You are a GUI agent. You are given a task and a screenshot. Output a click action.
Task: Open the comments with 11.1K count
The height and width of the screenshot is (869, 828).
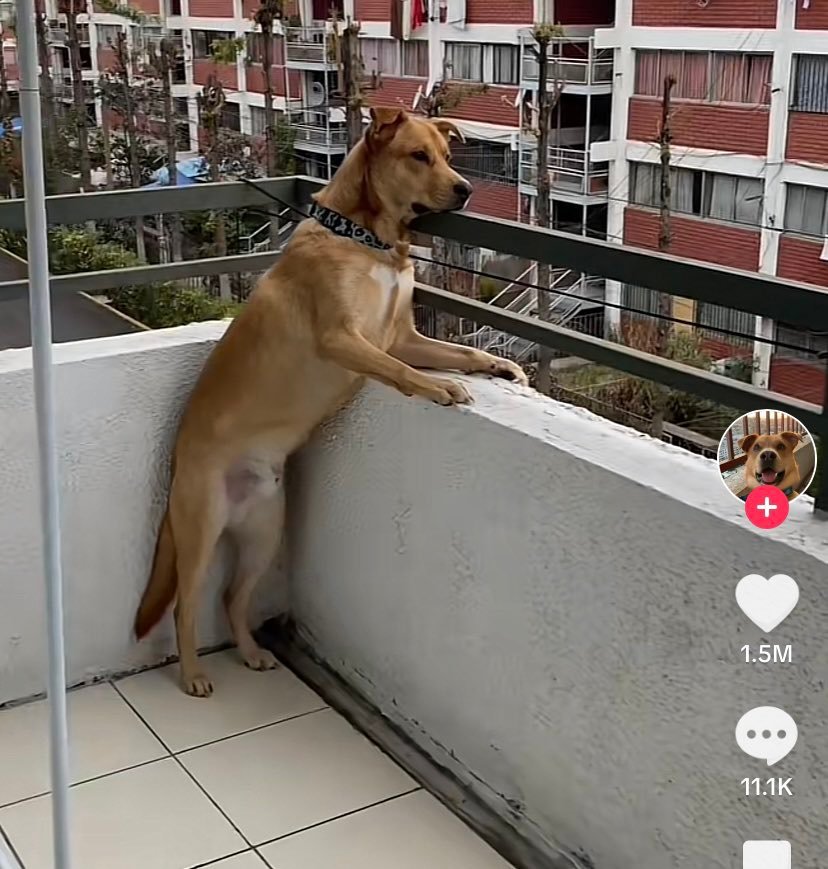pyautogui.click(x=767, y=736)
